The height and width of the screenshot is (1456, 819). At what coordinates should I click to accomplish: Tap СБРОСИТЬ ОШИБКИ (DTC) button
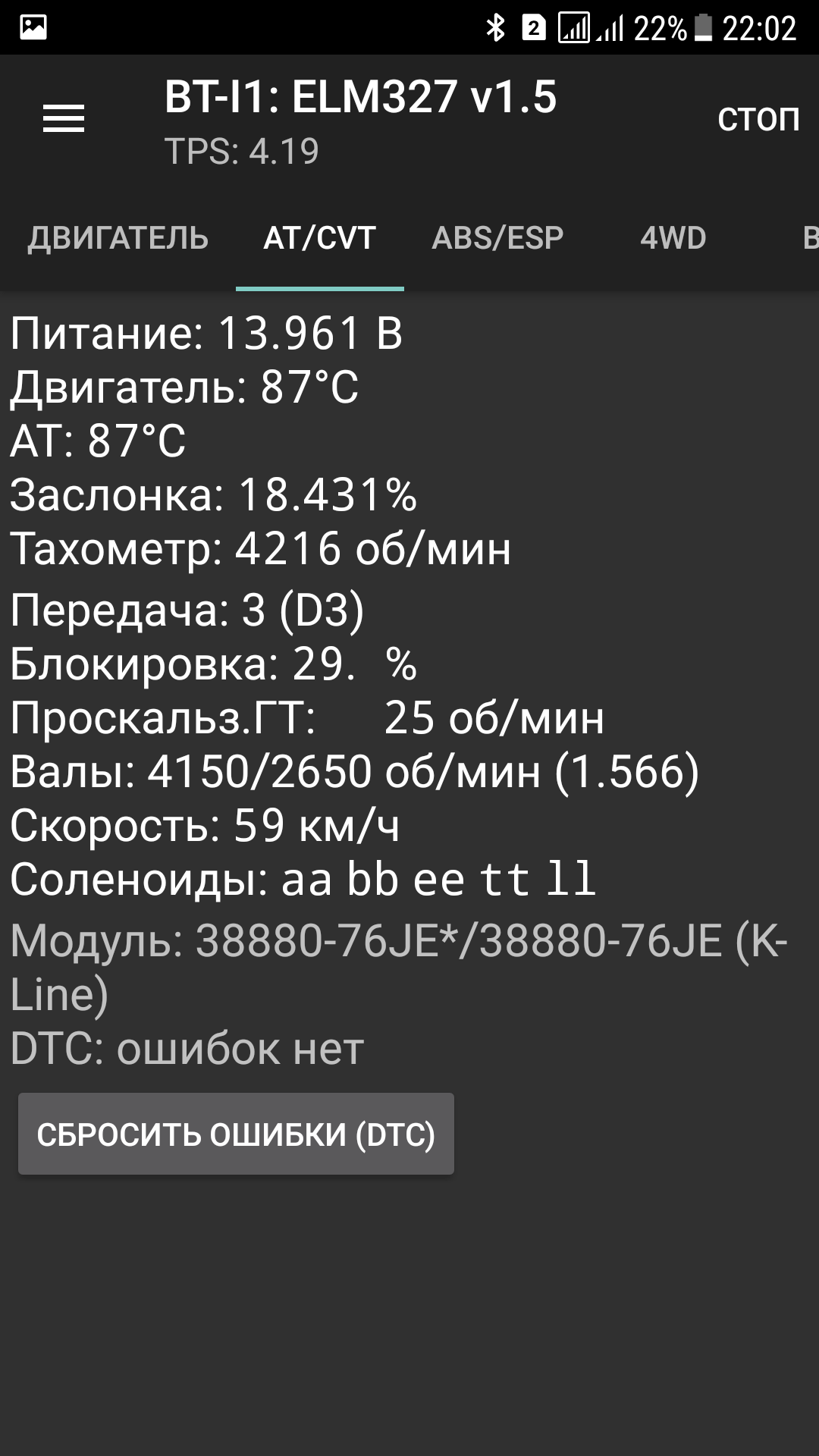[236, 1134]
